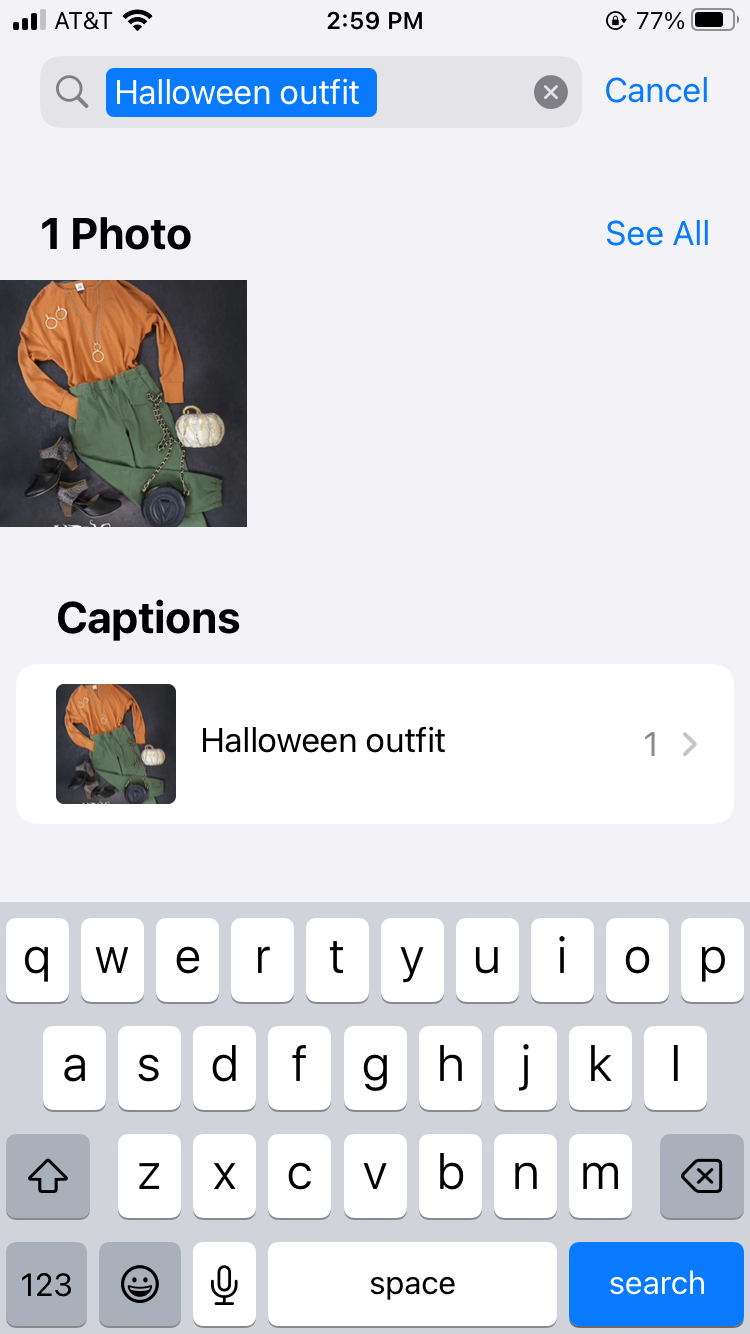Image resolution: width=750 pixels, height=1334 pixels.
Task: Clear the Halloween outfit search text
Action: coord(550,93)
